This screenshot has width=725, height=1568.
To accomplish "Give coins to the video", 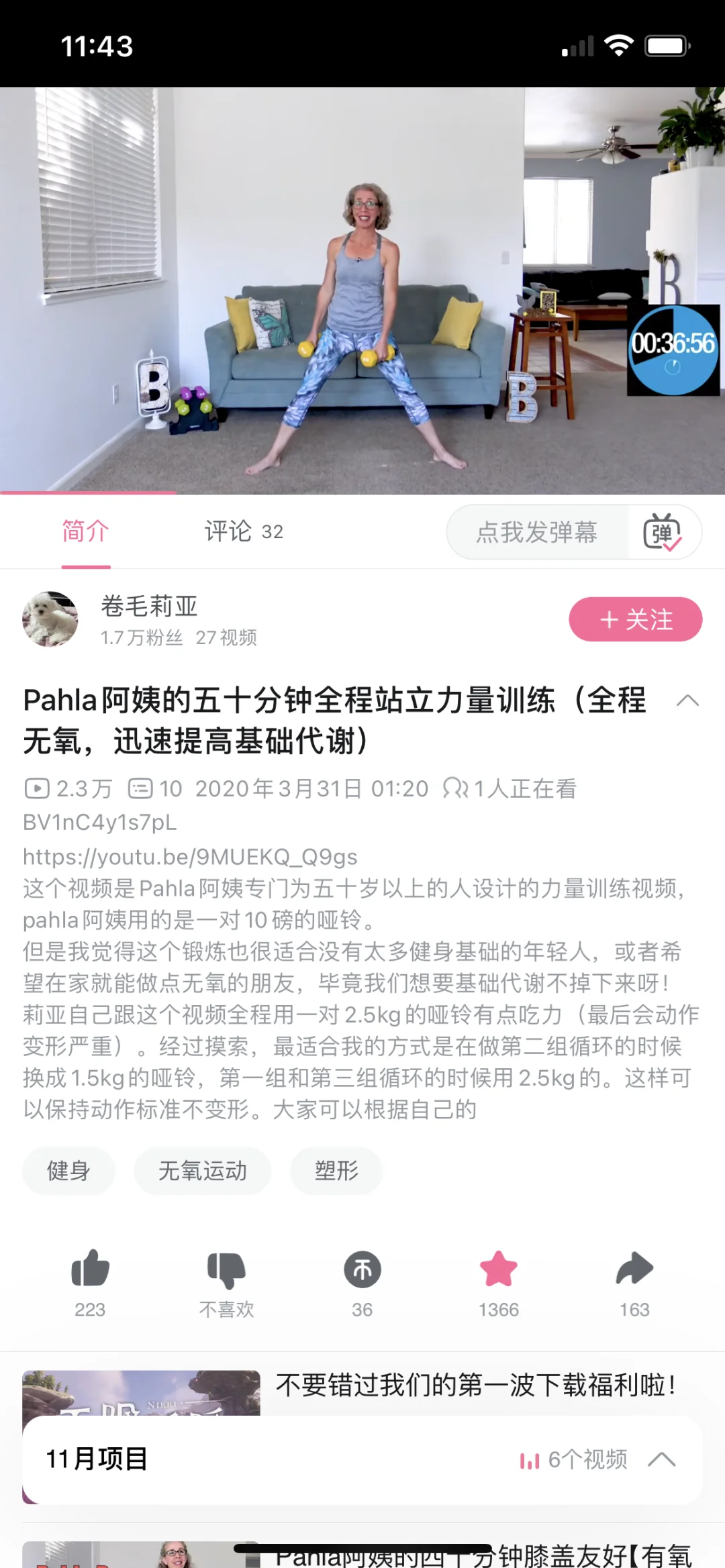I will (x=362, y=1269).
